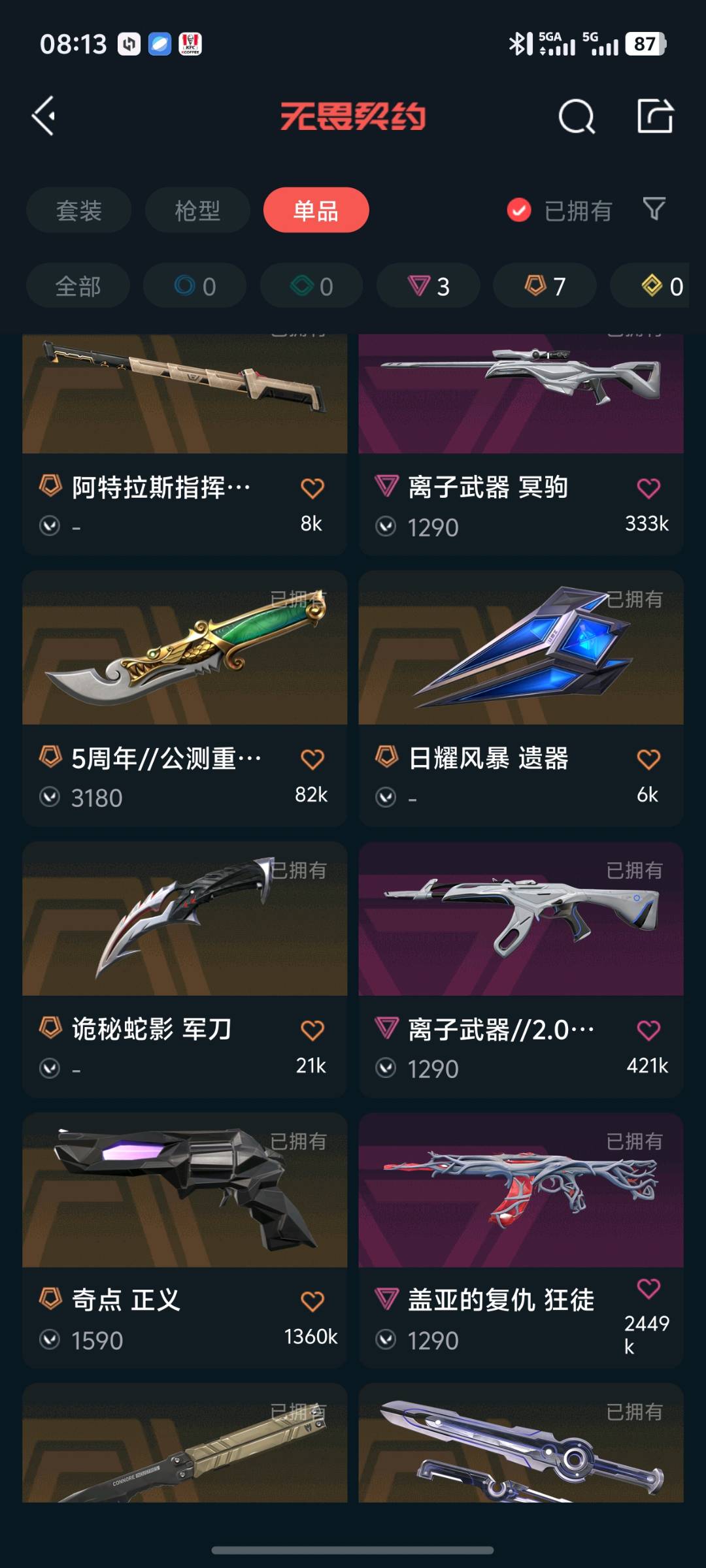Go back using the top-left arrow
This screenshot has height=1568, width=706.
[x=44, y=116]
